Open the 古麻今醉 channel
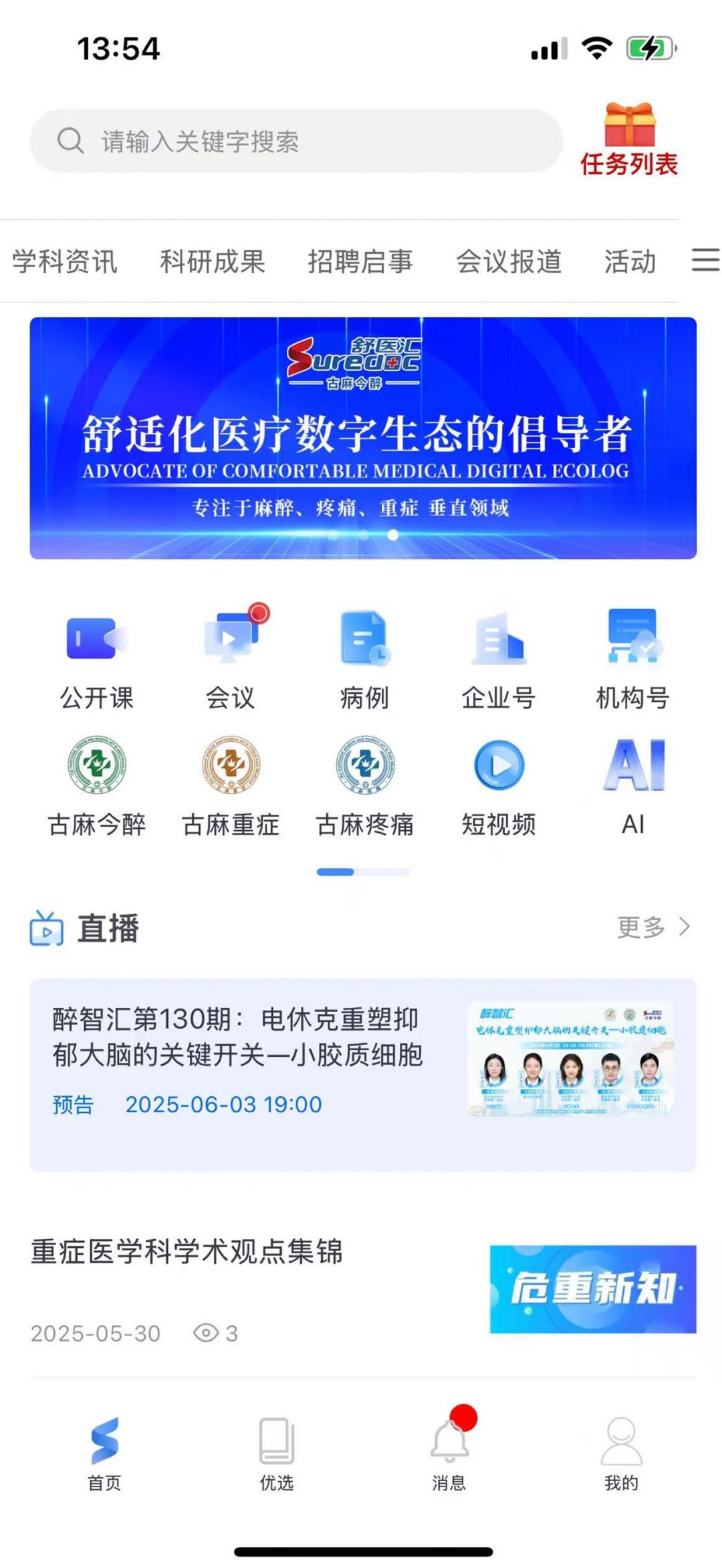Screen dimensions: 722x1568 point(97,786)
